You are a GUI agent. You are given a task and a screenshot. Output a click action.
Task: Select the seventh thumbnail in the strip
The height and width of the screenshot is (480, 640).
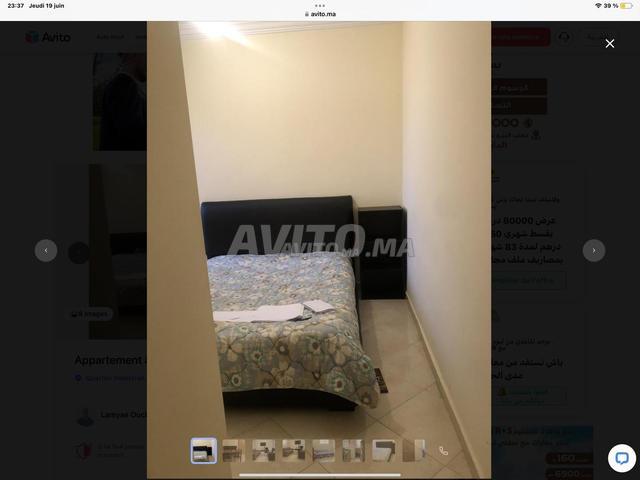tap(384, 451)
